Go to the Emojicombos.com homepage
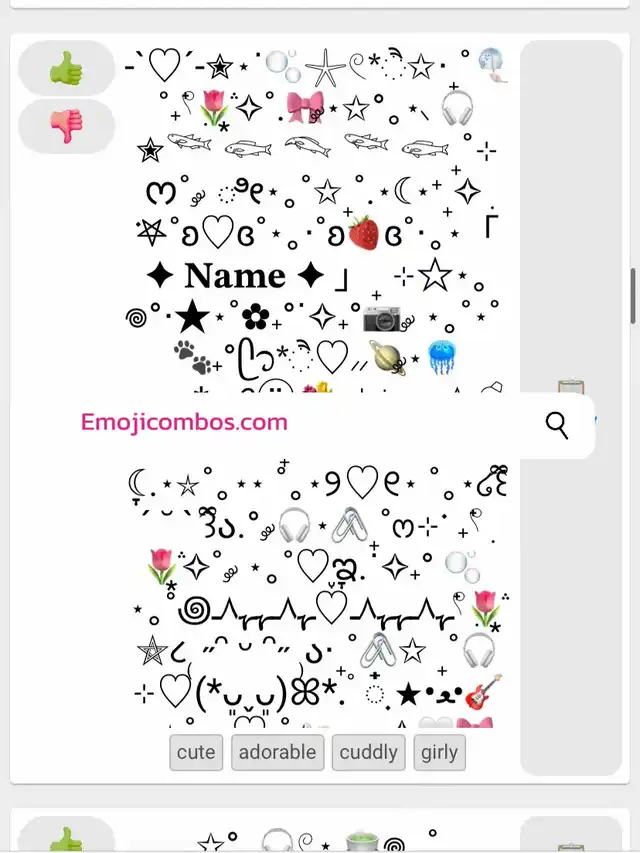Viewport: 640px width, 853px height. tap(184, 422)
